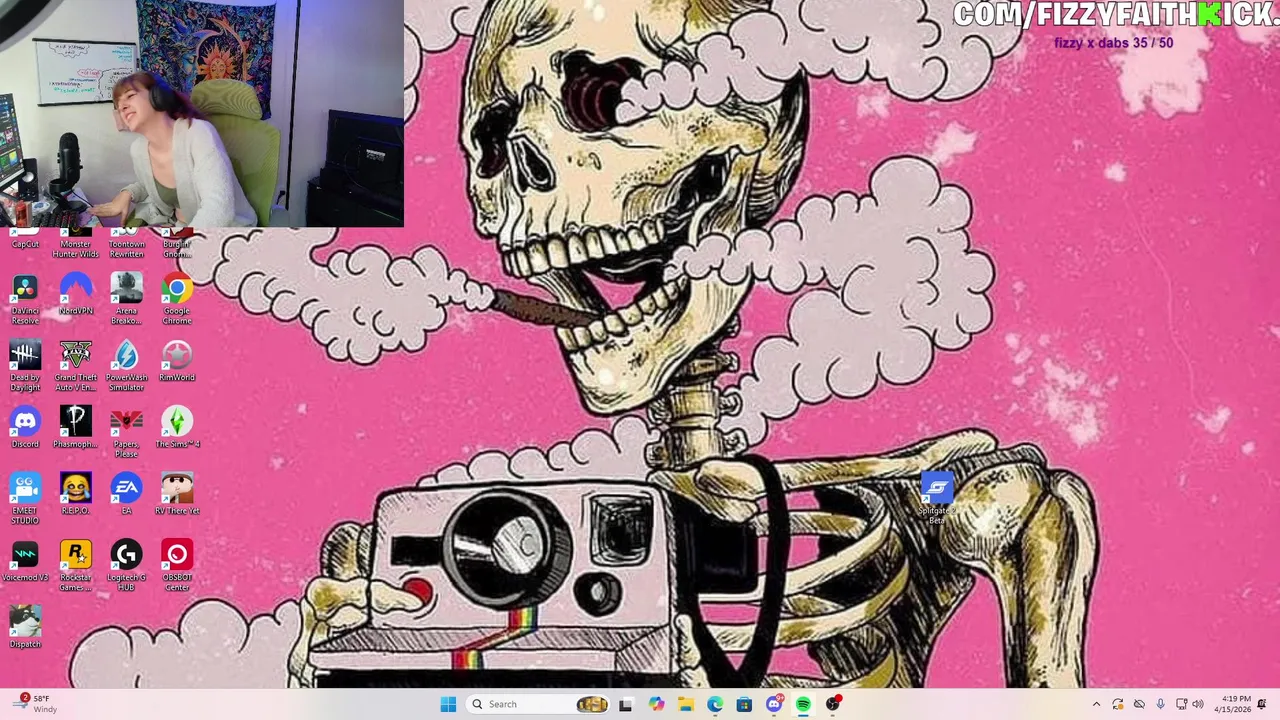Launch Microsoft Edge from the taskbar
This screenshot has height=720, width=1280.
[x=715, y=704]
